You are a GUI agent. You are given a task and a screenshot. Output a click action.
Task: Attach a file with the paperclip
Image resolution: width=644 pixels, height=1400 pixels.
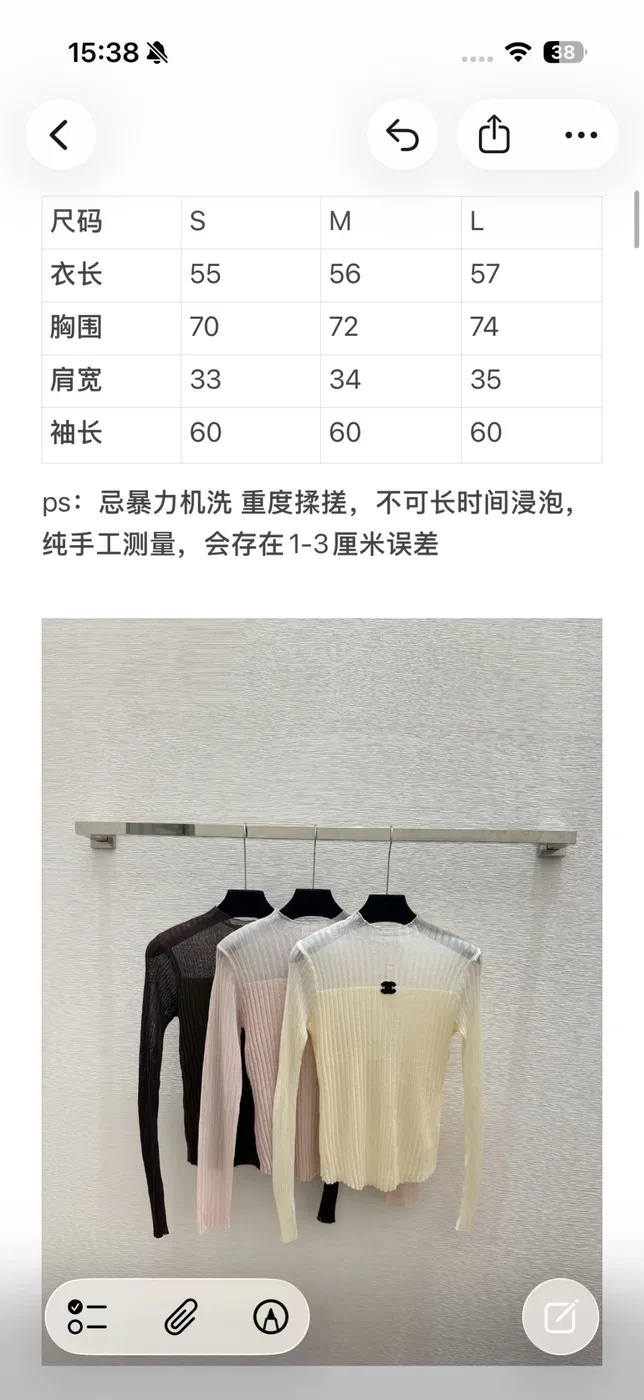click(x=180, y=1317)
